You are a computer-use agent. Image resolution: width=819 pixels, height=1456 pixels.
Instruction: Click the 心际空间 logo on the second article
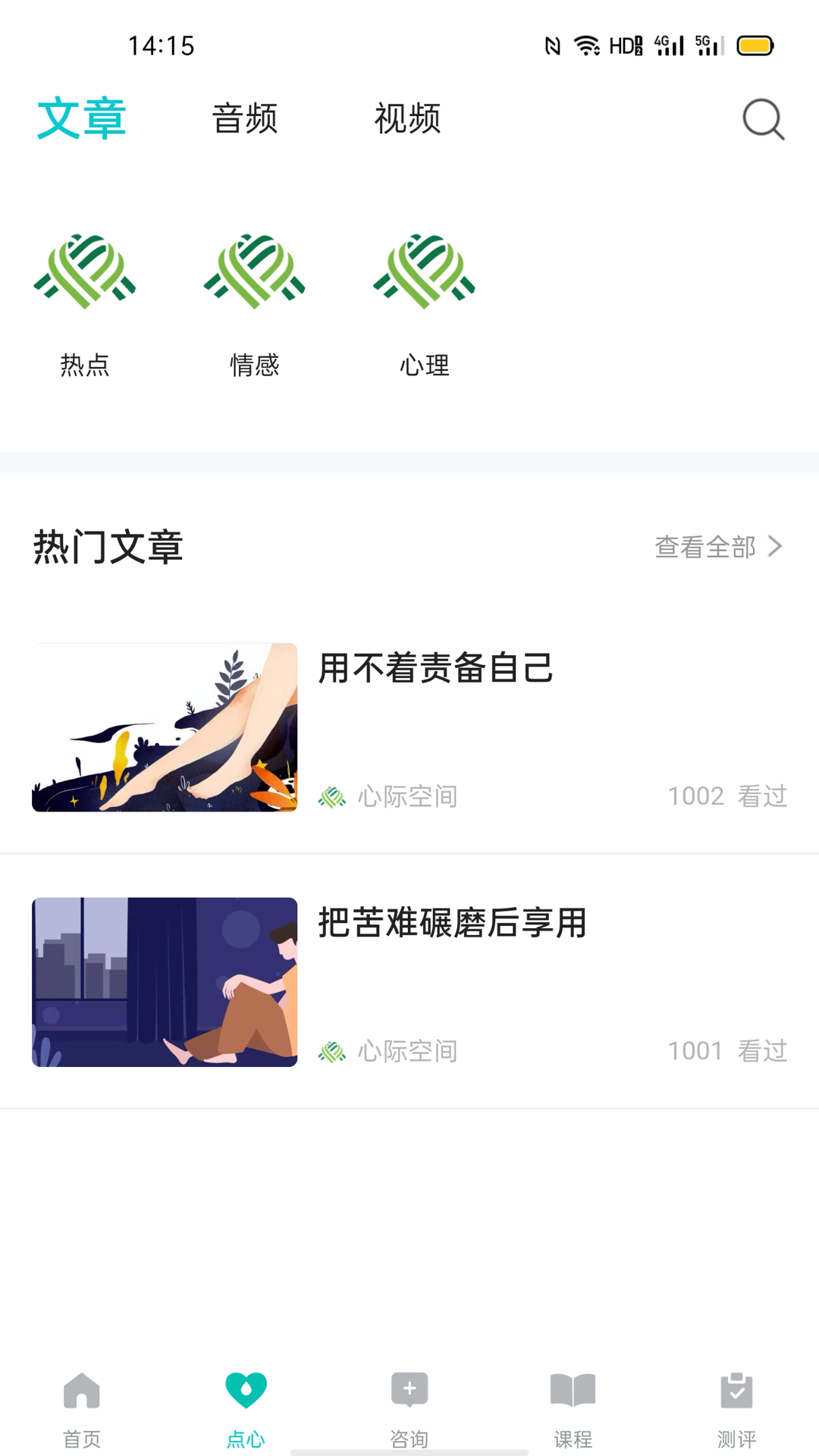[331, 1051]
